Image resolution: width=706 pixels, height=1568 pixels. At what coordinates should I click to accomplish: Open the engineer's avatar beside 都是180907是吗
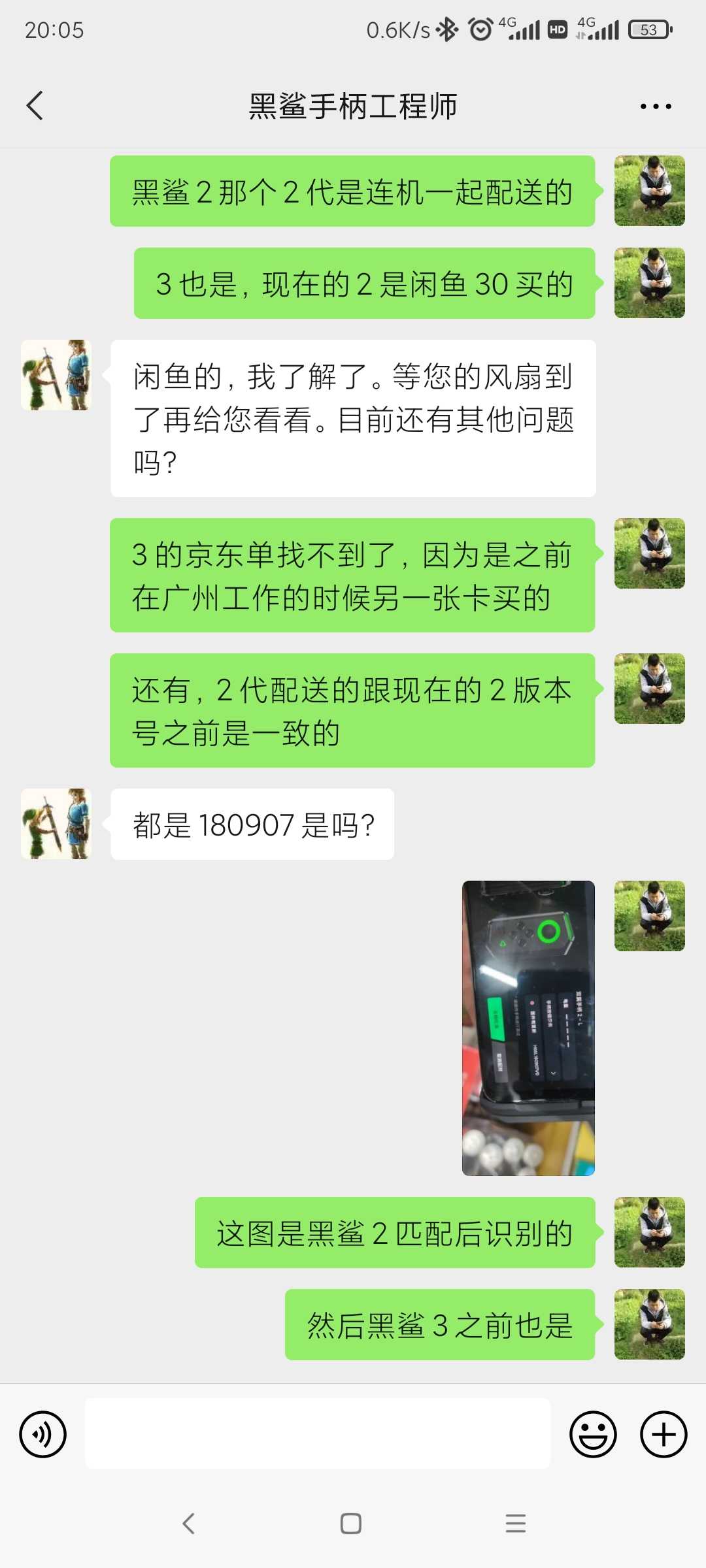pos(56,823)
